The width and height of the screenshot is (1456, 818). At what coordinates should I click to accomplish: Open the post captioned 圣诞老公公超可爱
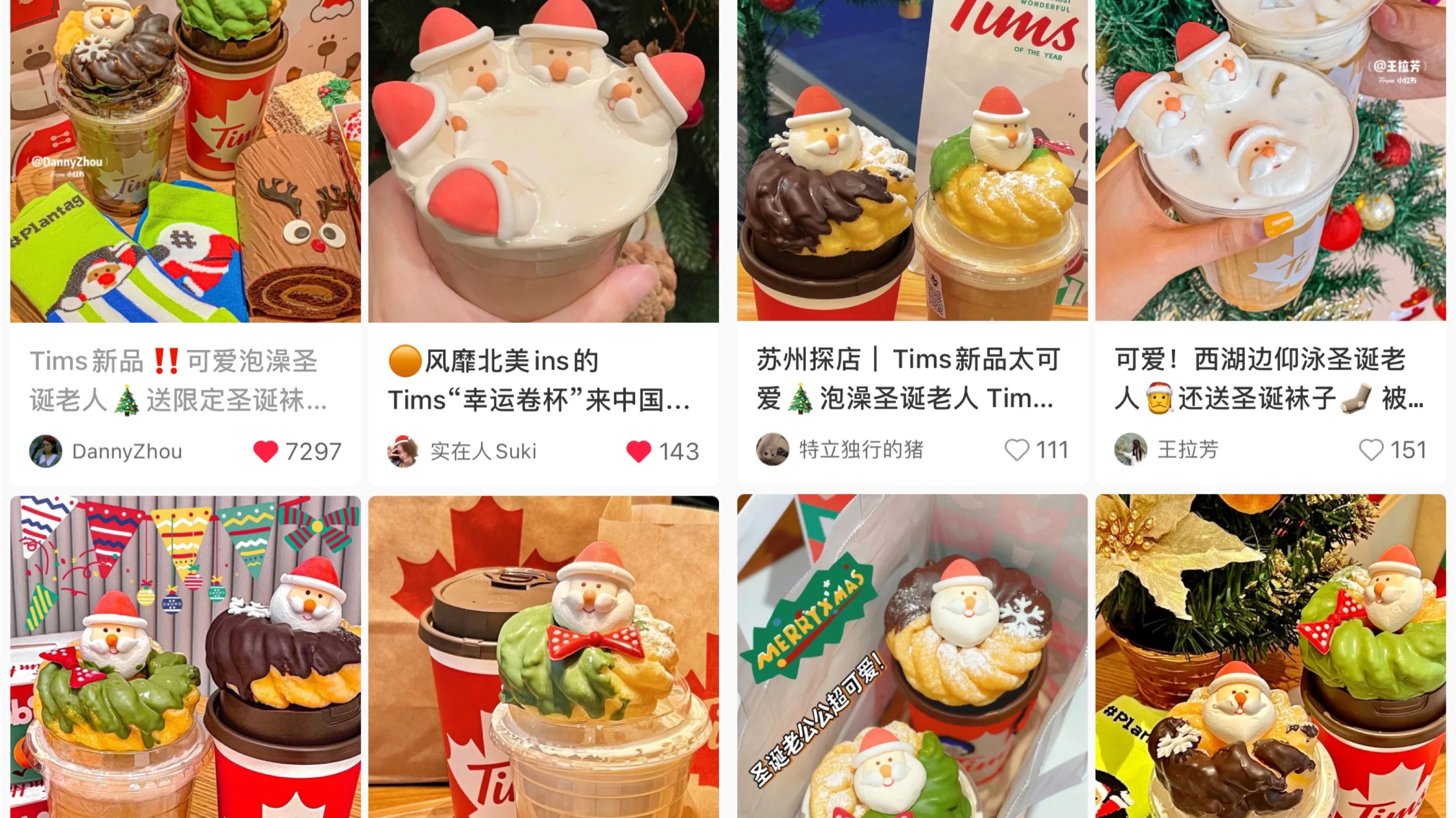[912, 655]
